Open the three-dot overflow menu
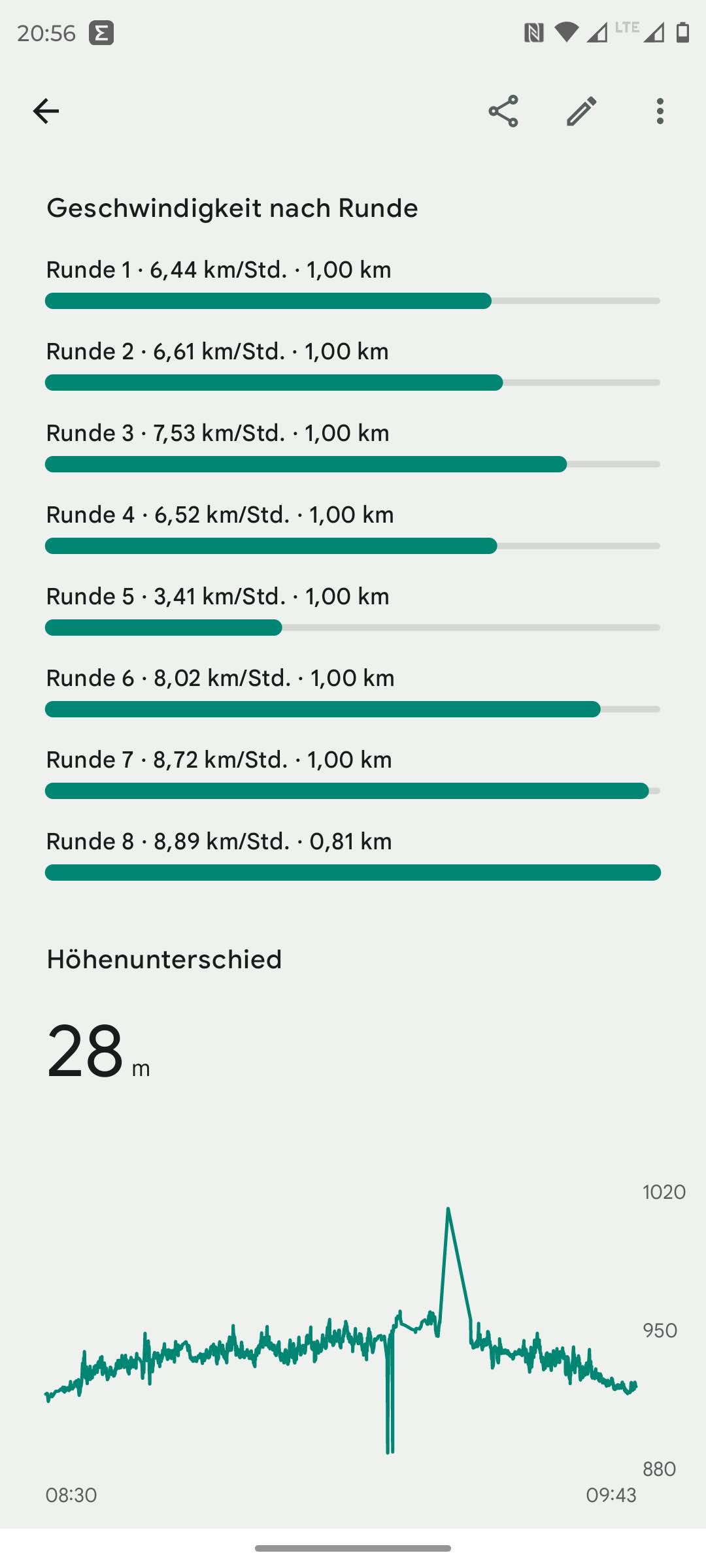 tap(660, 111)
